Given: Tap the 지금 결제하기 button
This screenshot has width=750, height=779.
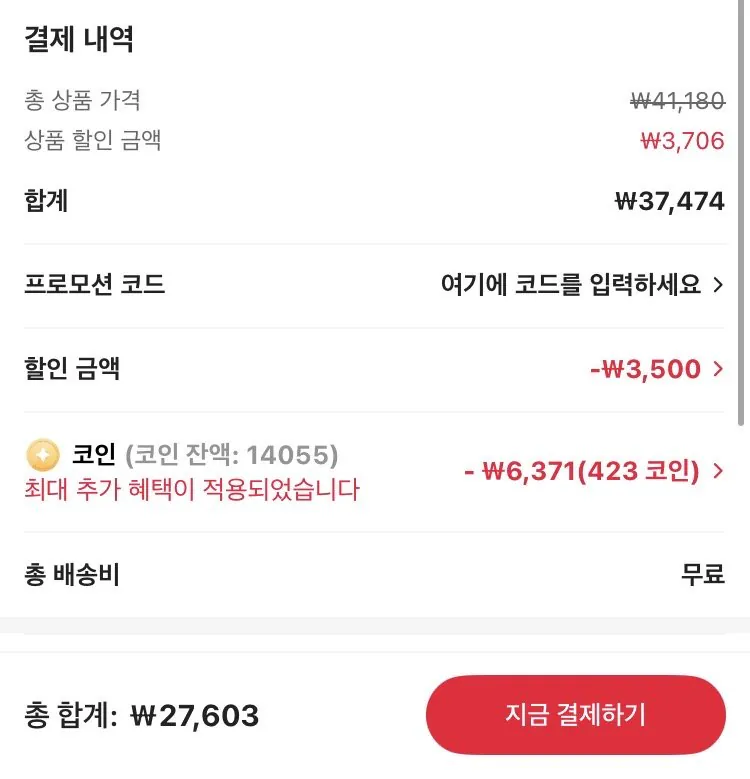Looking at the screenshot, I should 575,715.
